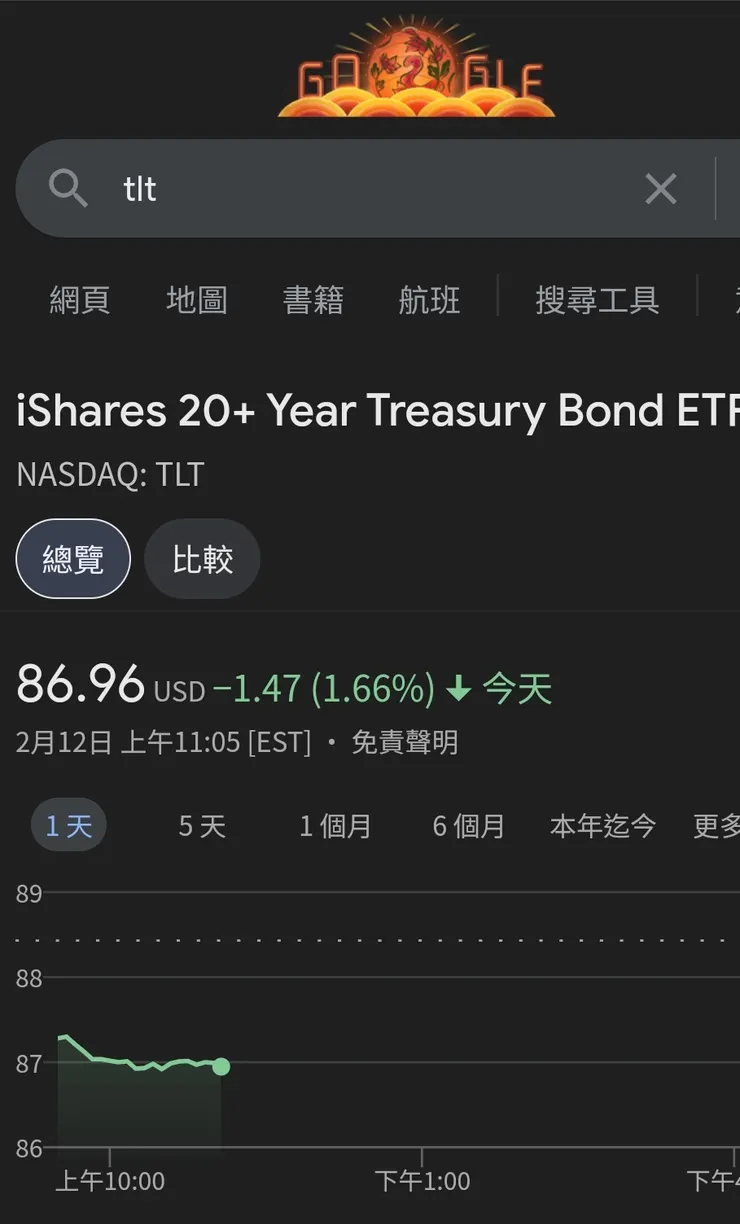Show the 本年迄今 chart range

pos(603,826)
